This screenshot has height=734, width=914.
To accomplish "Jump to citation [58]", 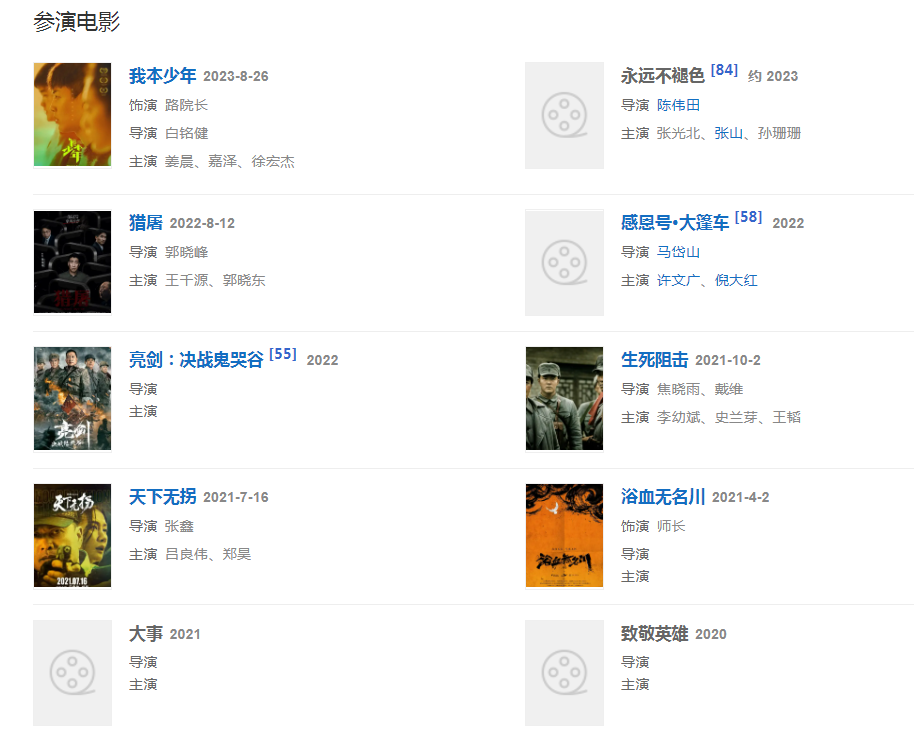I will (748, 217).
